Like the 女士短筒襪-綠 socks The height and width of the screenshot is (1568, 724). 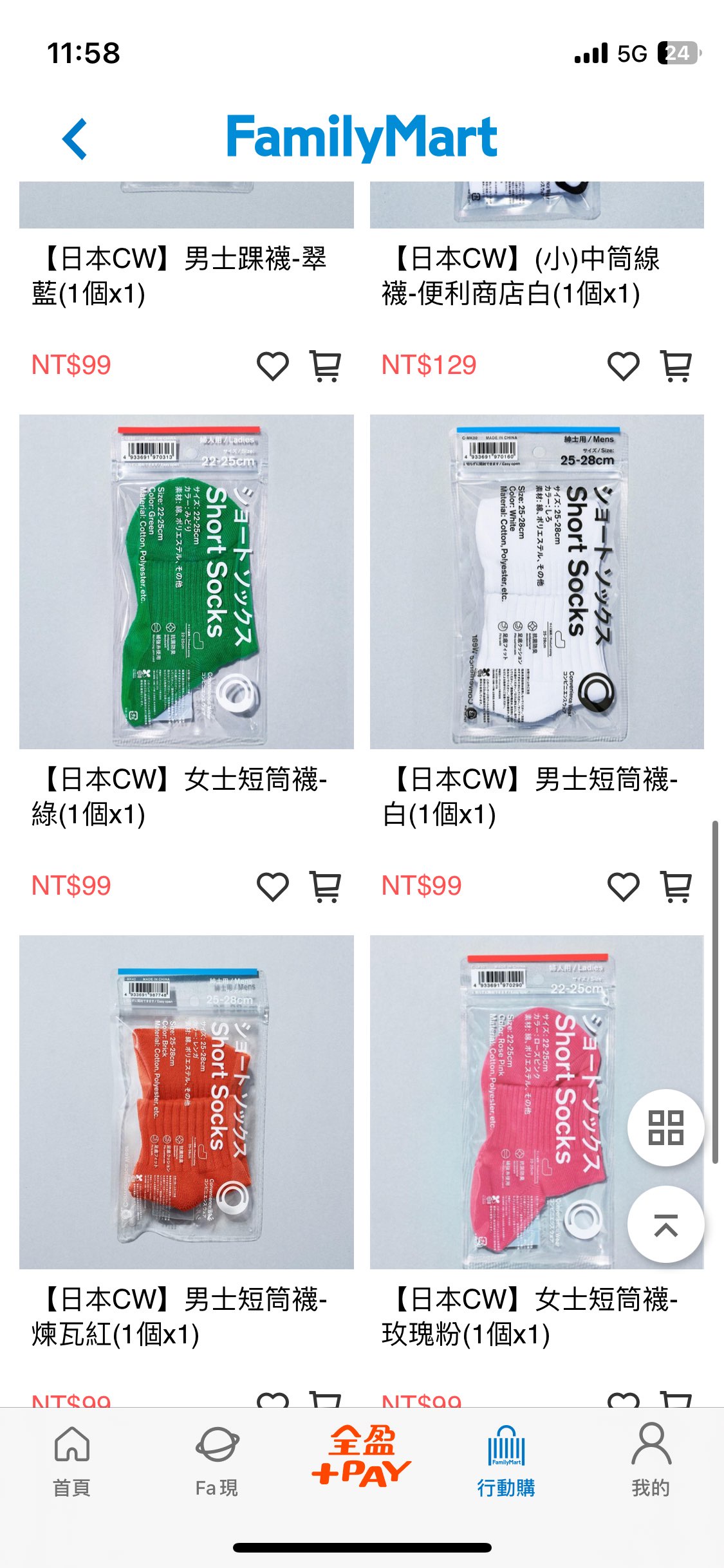click(273, 887)
